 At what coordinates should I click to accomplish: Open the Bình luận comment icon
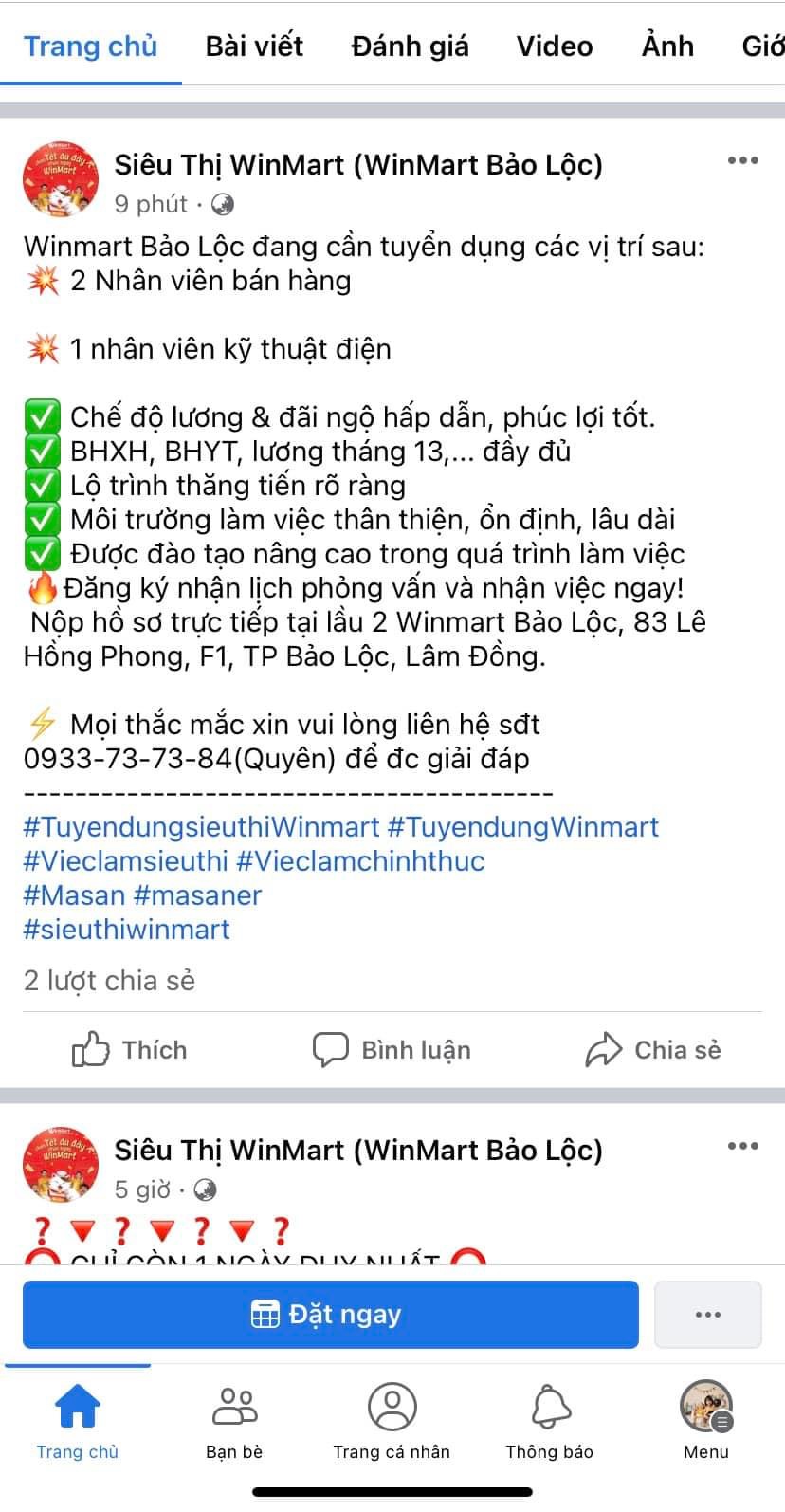(329, 1049)
